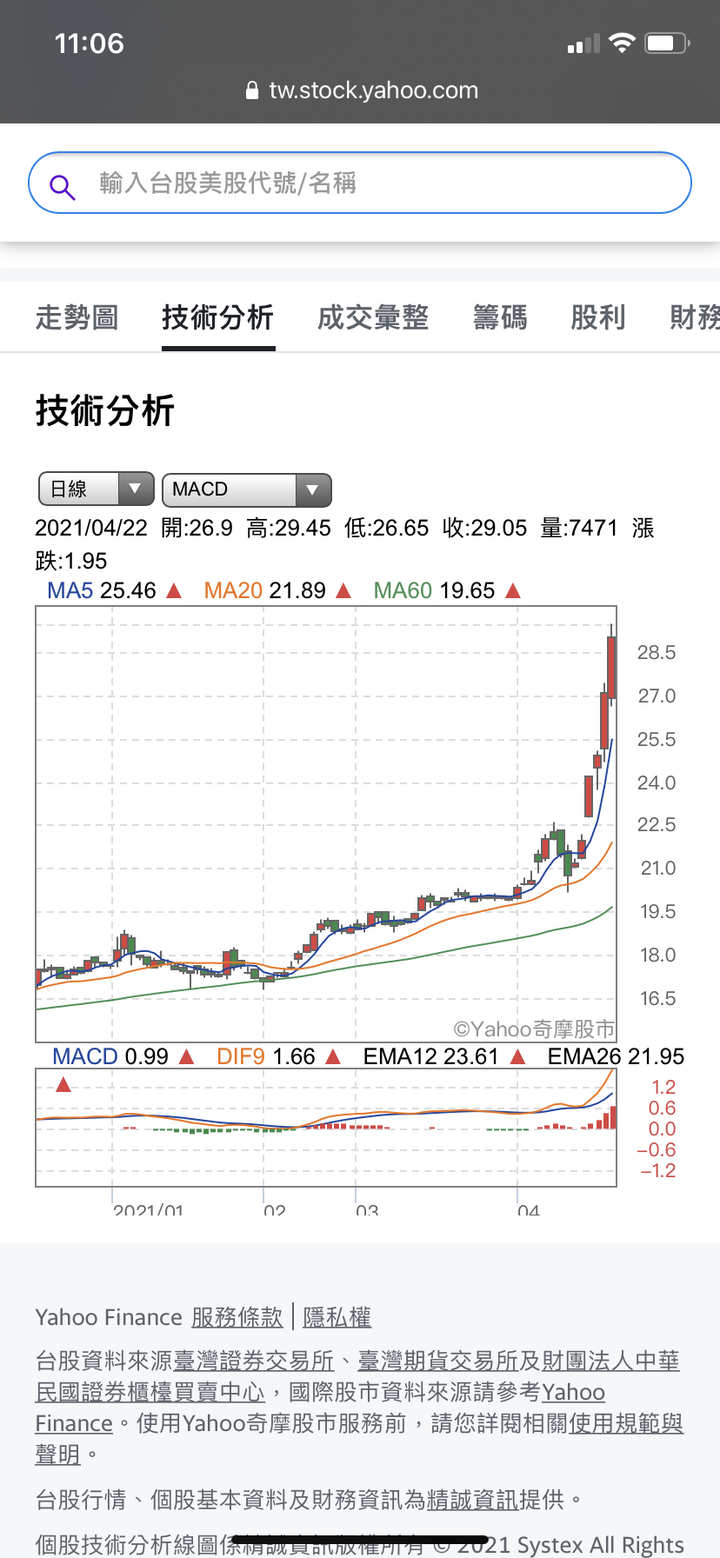Open the 股利 tab
This screenshot has height=1558, width=720.
click(x=598, y=318)
